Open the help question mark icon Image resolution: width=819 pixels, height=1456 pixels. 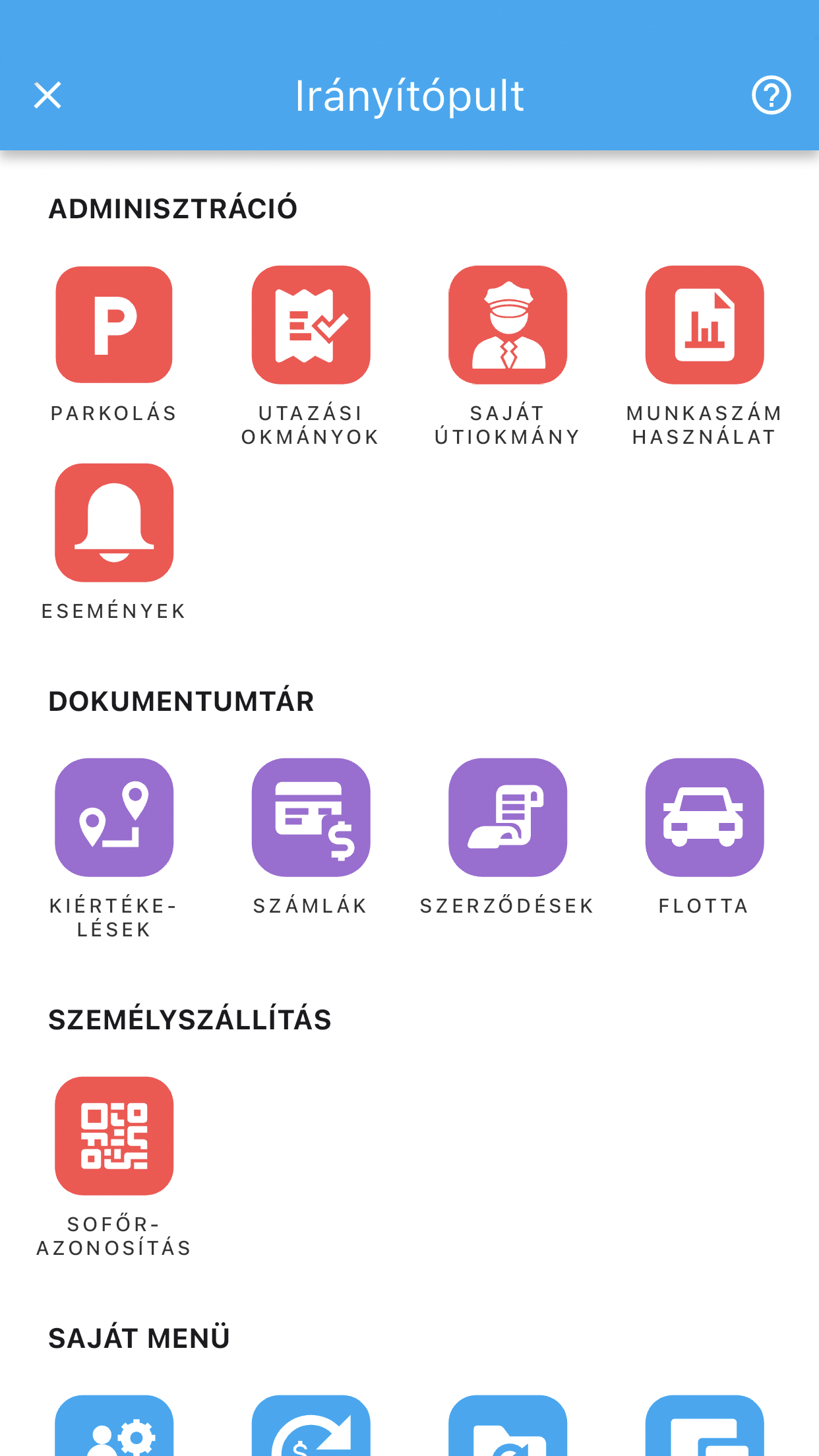click(x=771, y=96)
